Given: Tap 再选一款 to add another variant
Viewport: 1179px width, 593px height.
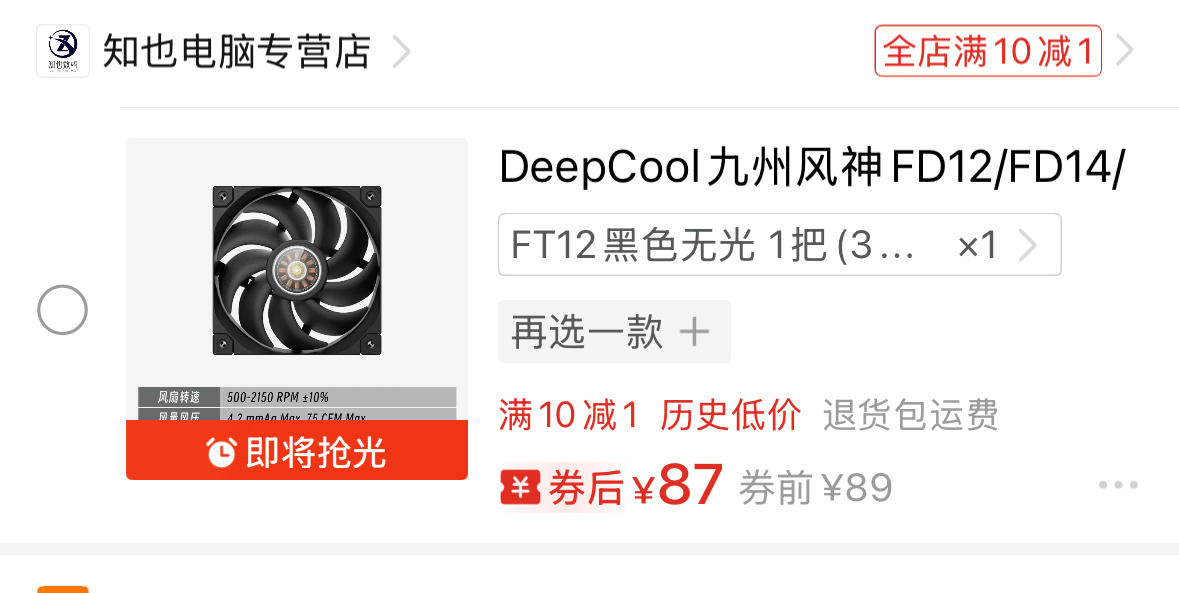Looking at the screenshot, I should 614,331.
